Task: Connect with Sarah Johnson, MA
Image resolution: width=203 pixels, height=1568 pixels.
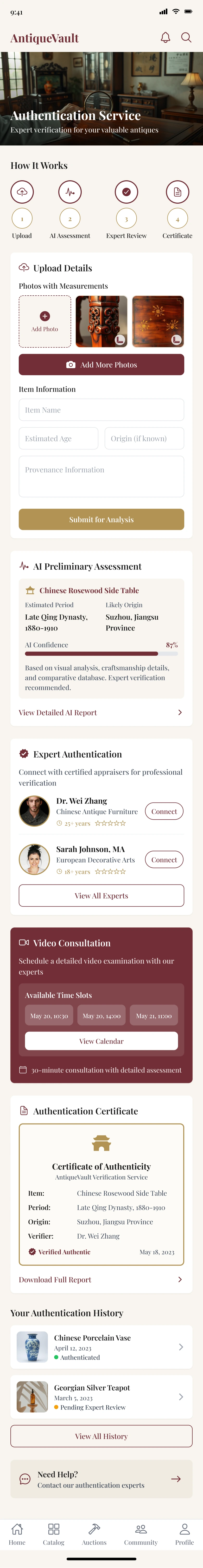Action: (x=164, y=860)
